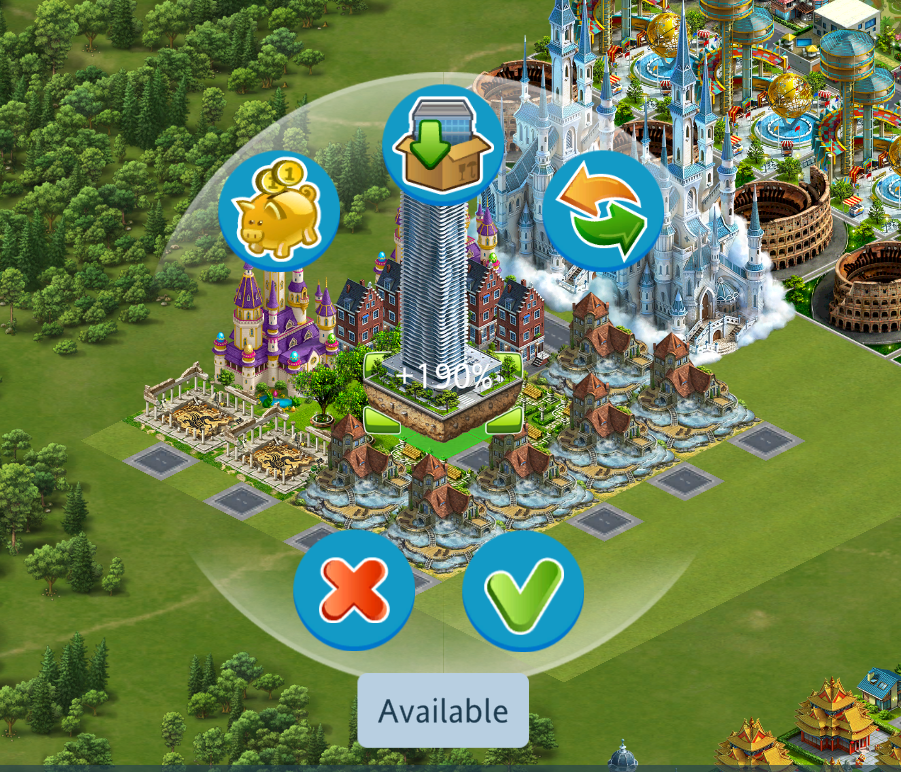
Task: Tap the piggy bank sell icon
Action: [278, 212]
